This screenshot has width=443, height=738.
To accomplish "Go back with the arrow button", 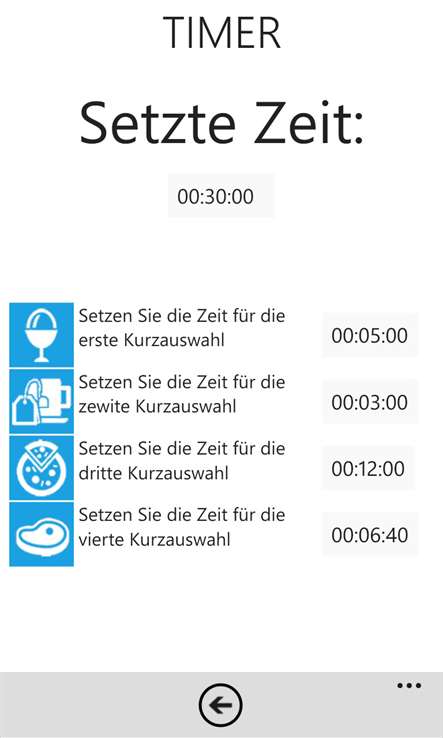I will click(221, 705).
